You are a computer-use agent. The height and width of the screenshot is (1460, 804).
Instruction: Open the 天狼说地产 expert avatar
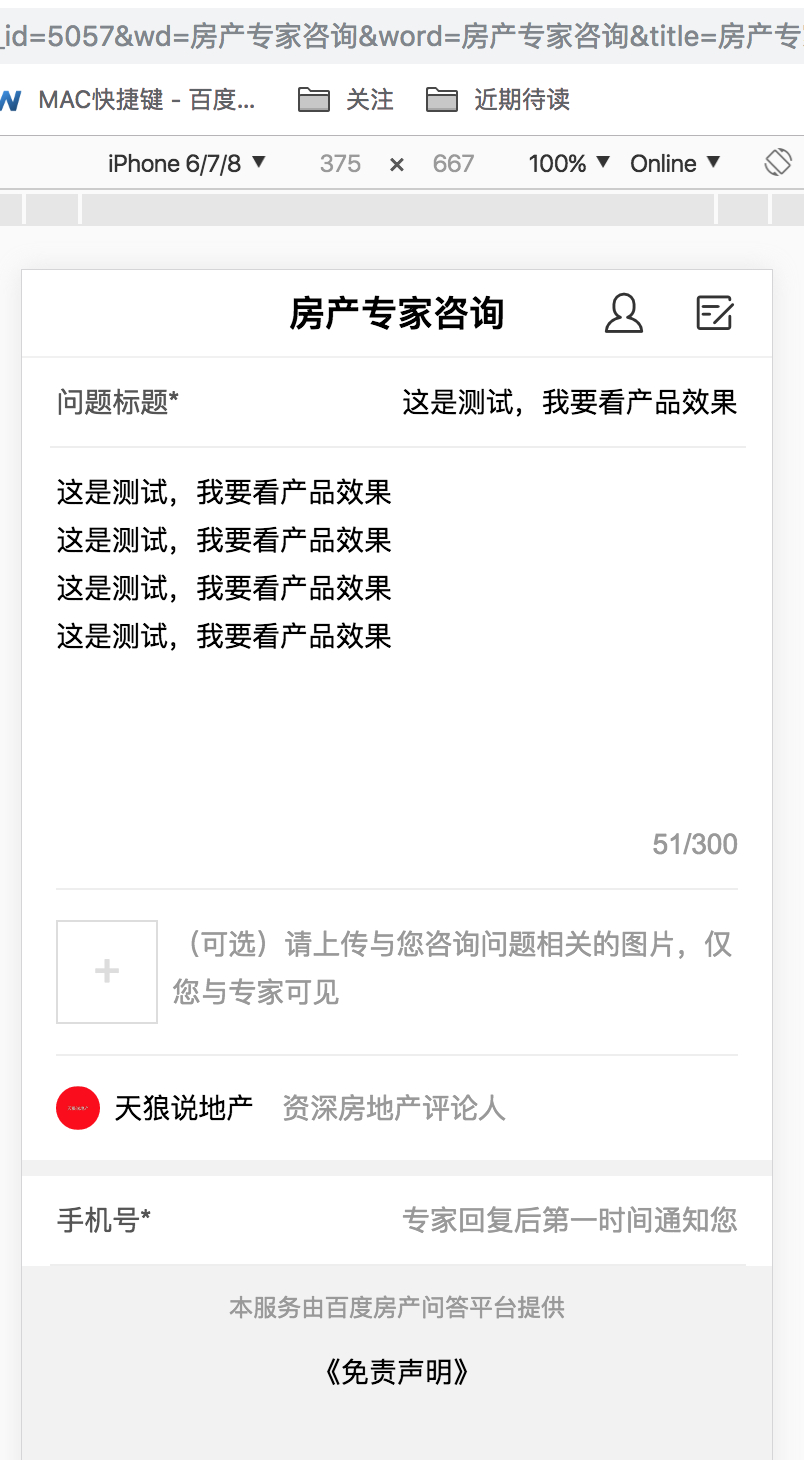point(77,1108)
